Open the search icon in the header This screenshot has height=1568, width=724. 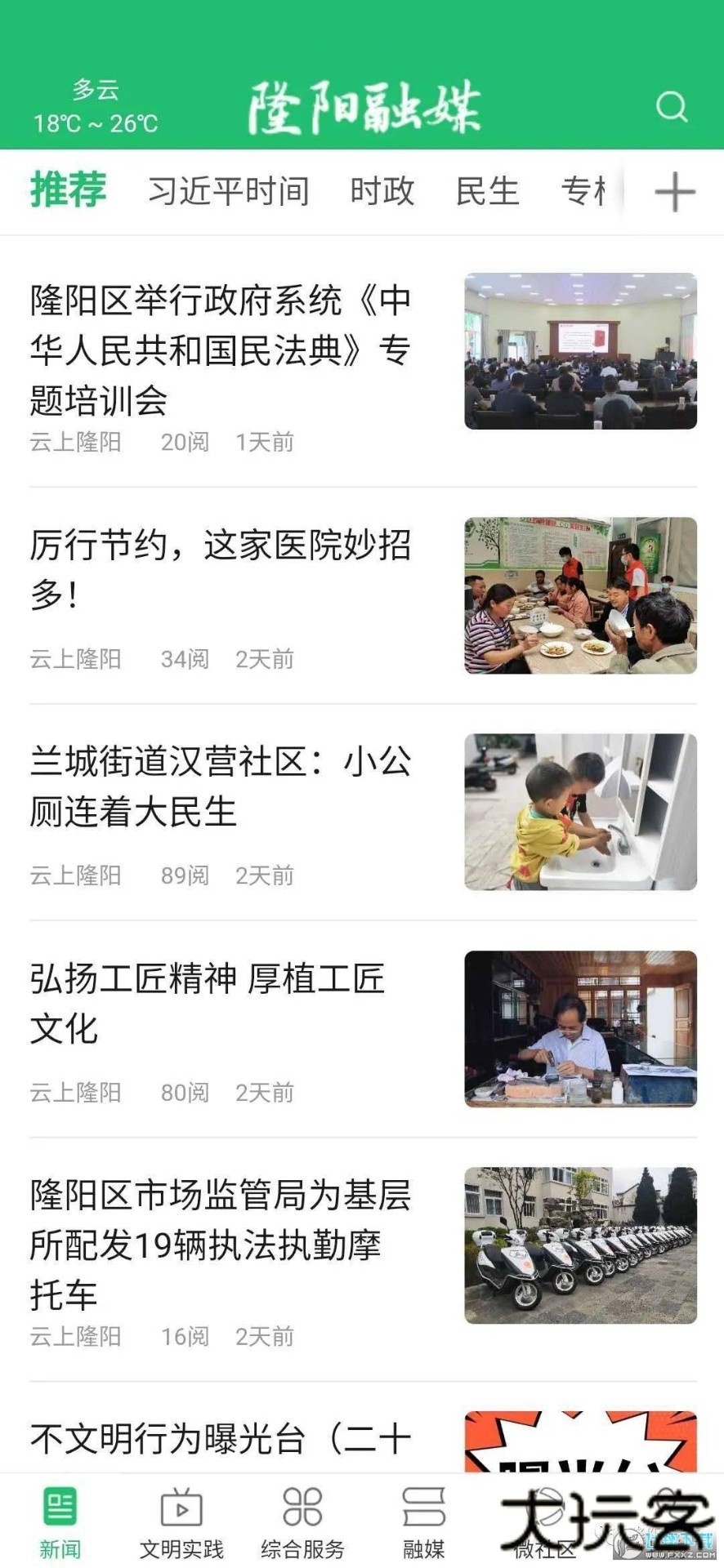[x=672, y=106]
